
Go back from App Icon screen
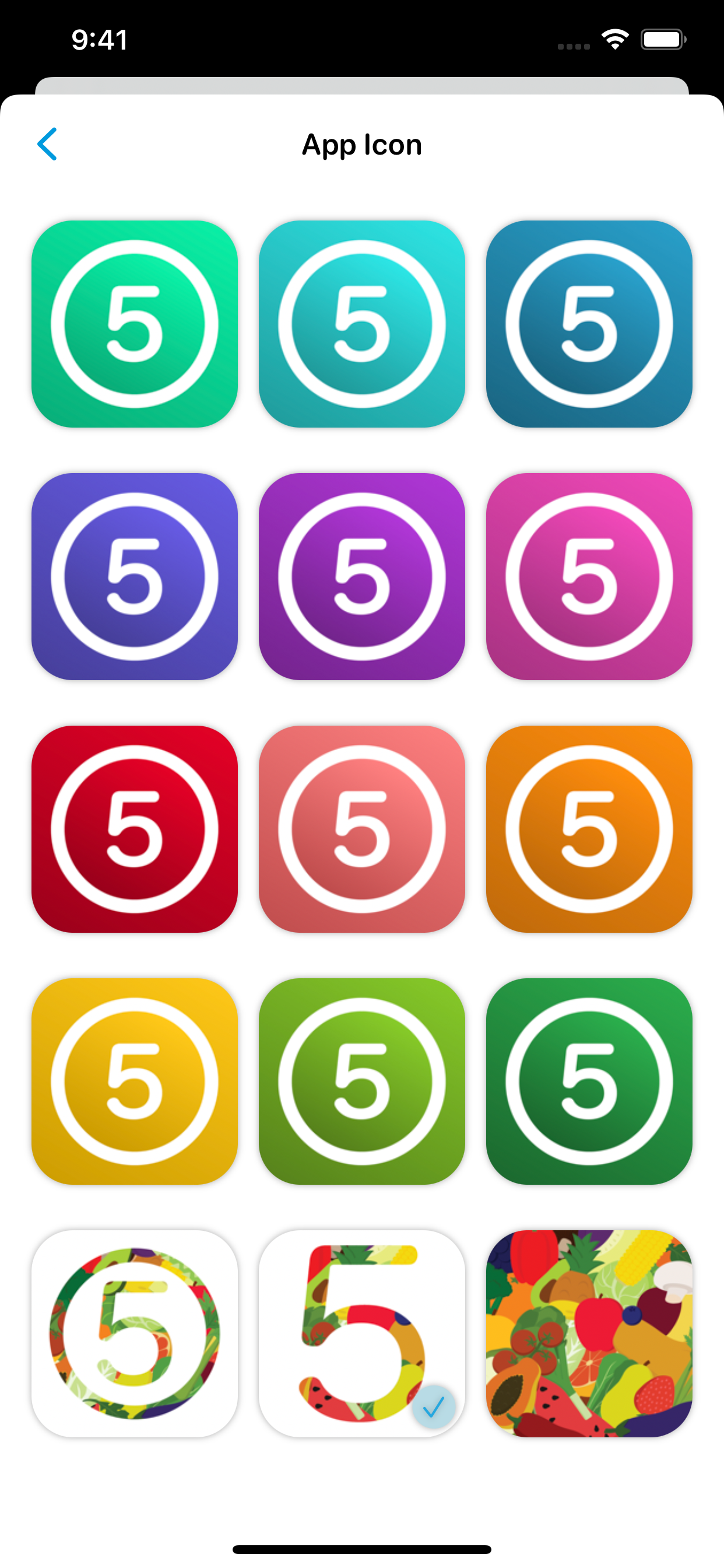pyautogui.click(x=47, y=144)
